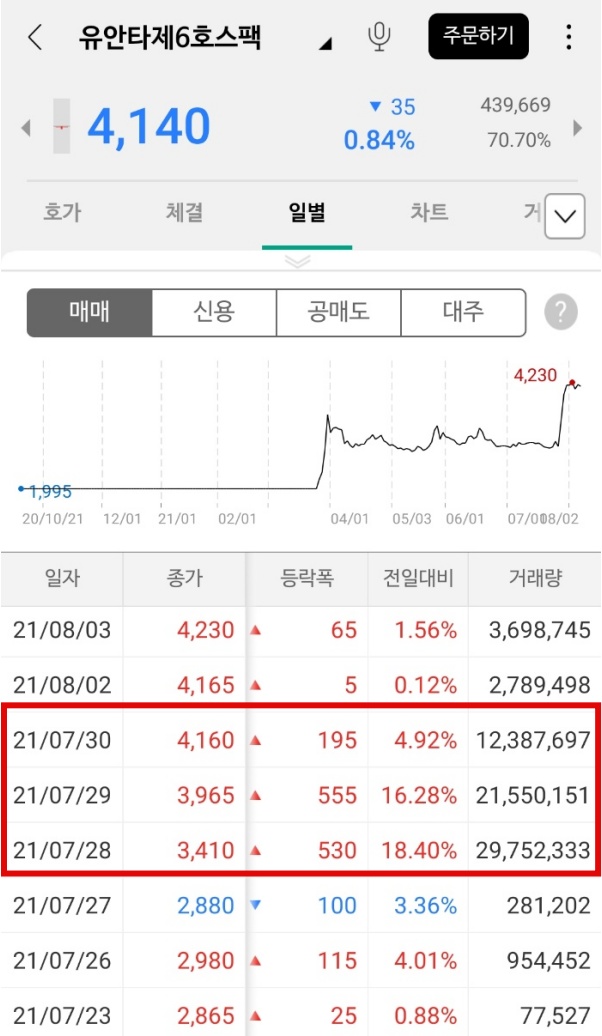The image size is (602, 1036).
Task: Open the 유안타제6호스팩 stock selector dropdown
Action: tap(324, 43)
